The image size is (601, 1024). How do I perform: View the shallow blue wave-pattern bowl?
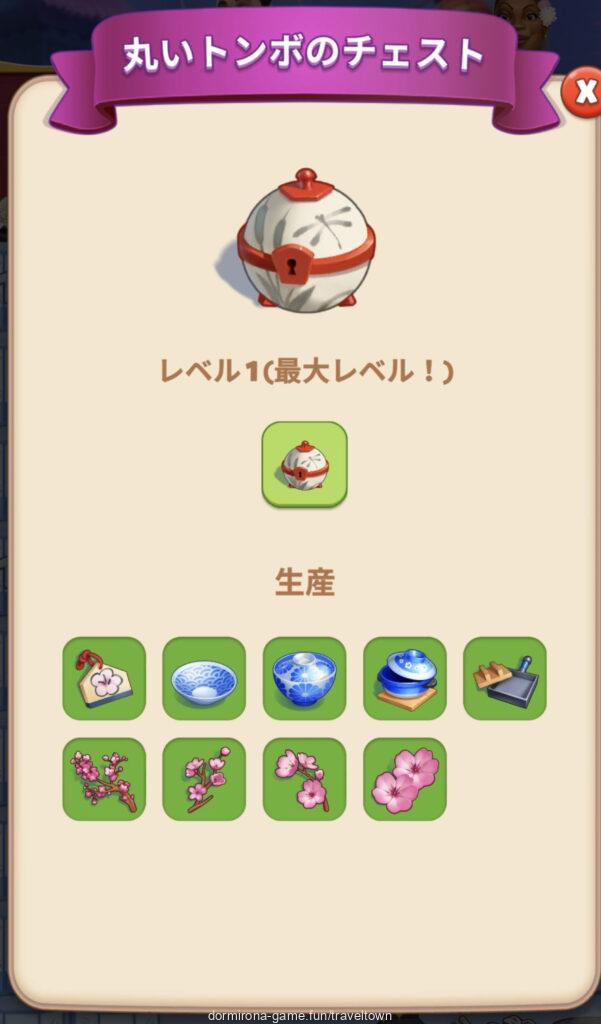point(204,679)
